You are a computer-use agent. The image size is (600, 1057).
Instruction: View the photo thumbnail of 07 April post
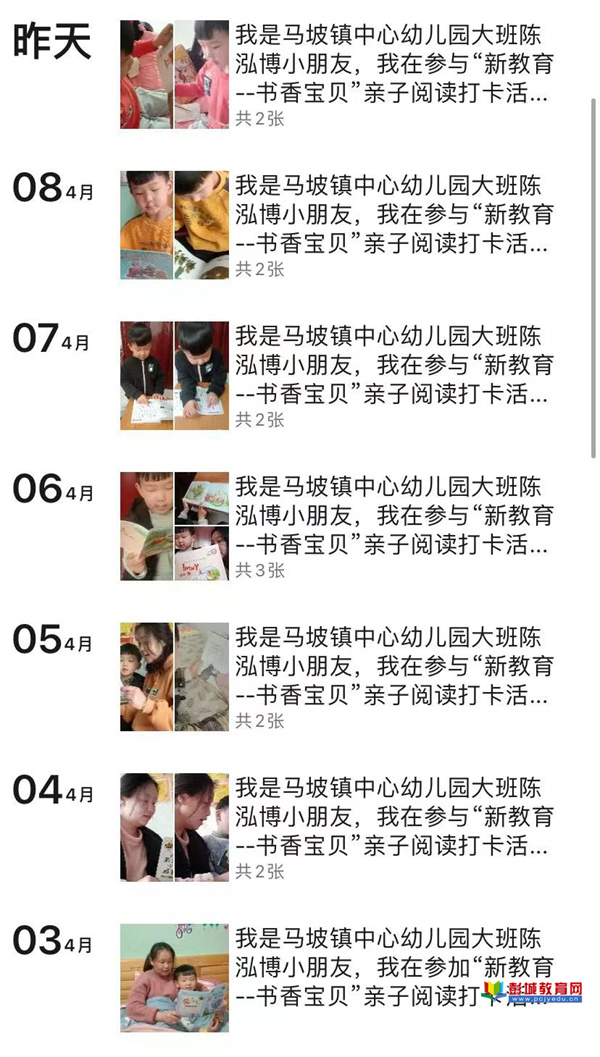click(x=174, y=376)
